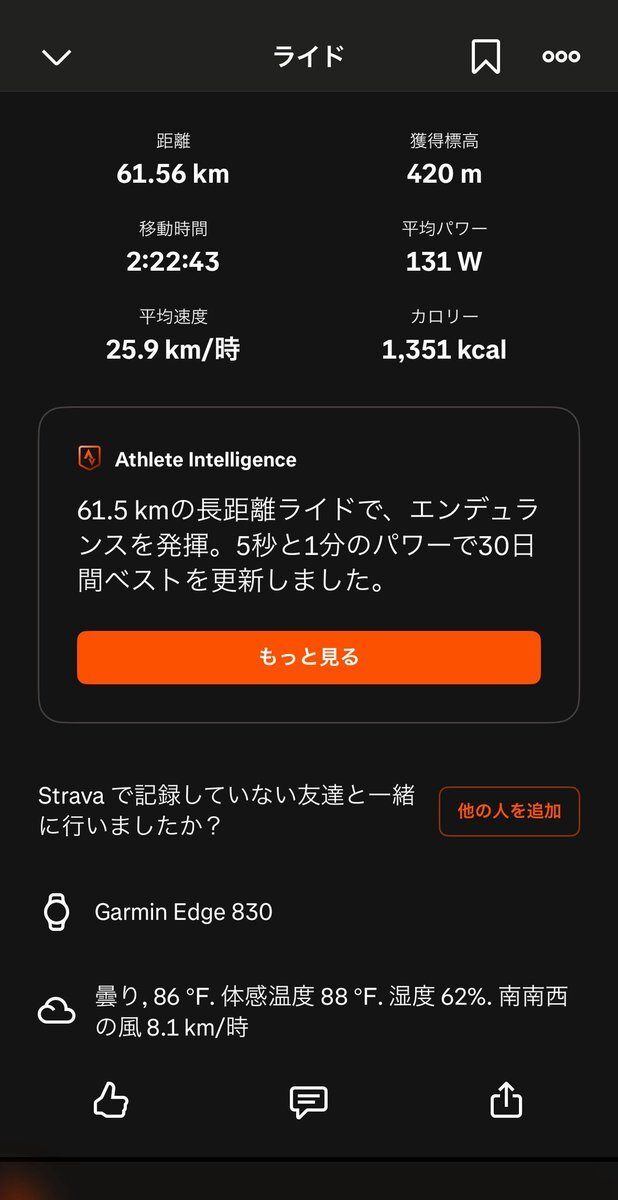
Task: Tap 他の人を追加 to add others
Action: (509, 811)
